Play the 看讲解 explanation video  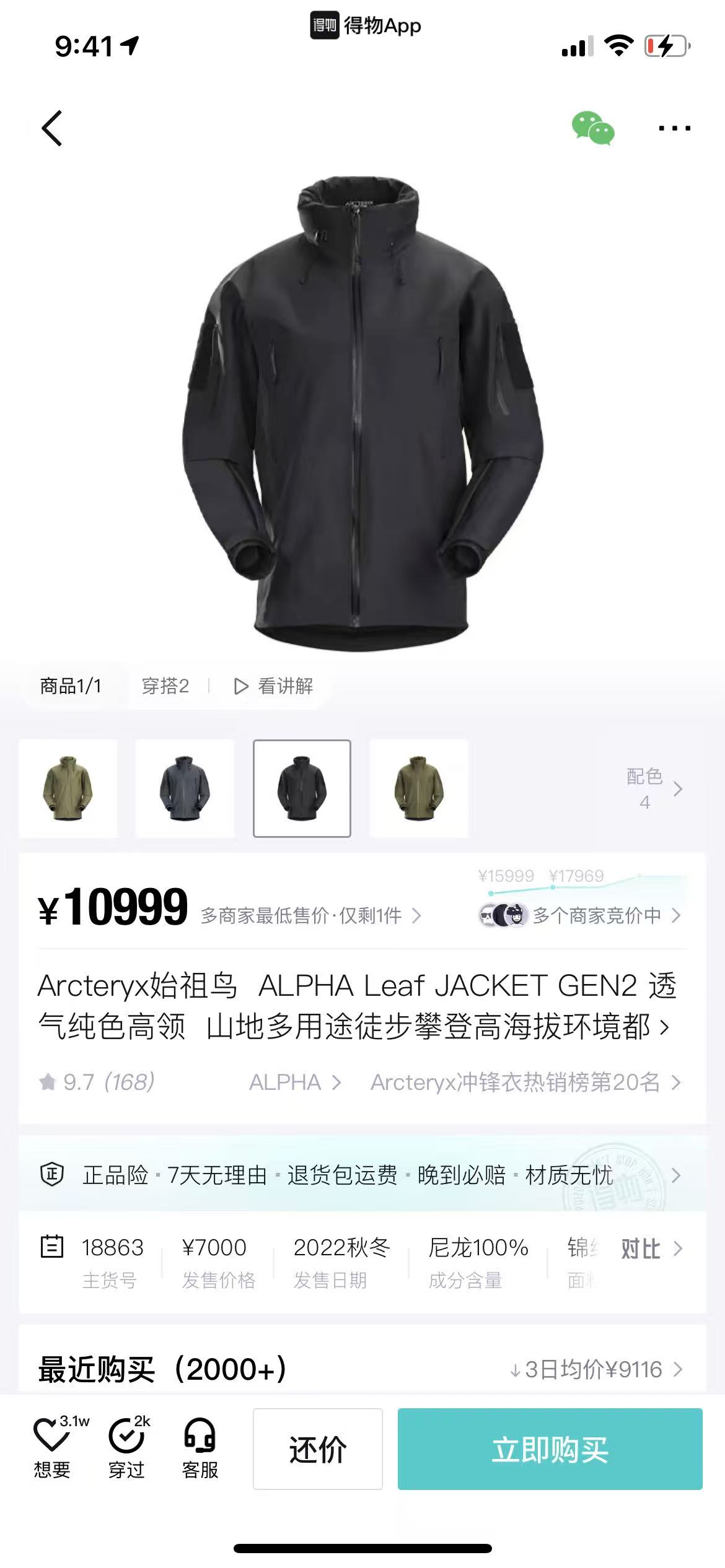click(x=273, y=686)
